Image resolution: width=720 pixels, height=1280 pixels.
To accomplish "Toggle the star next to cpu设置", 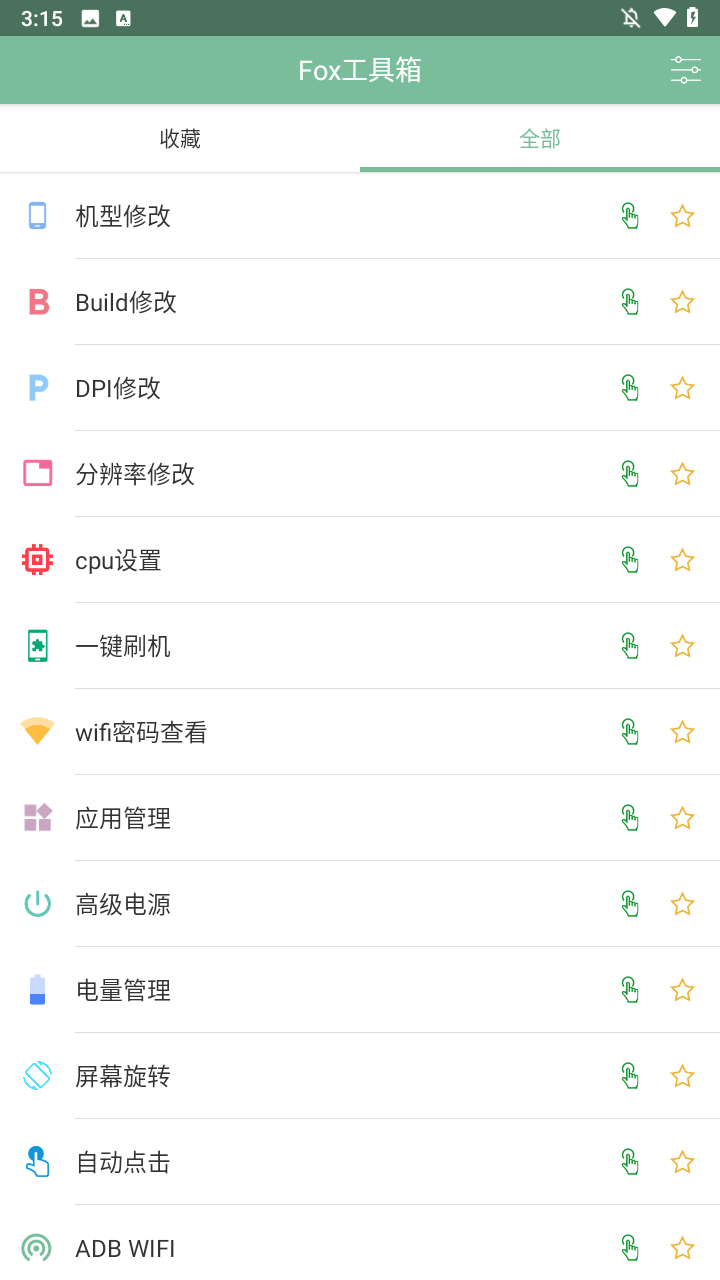I will coord(682,559).
